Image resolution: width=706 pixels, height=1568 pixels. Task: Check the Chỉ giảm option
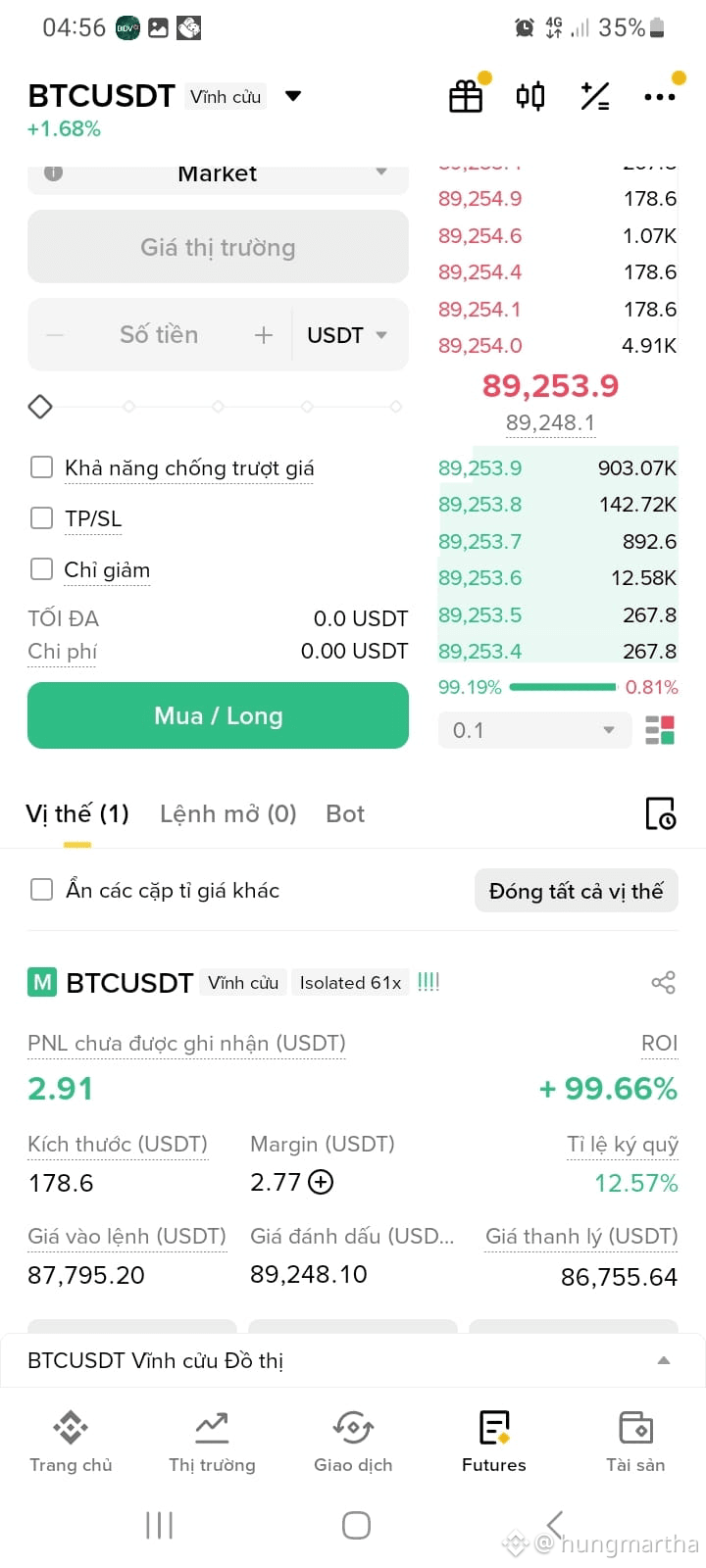point(41,568)
